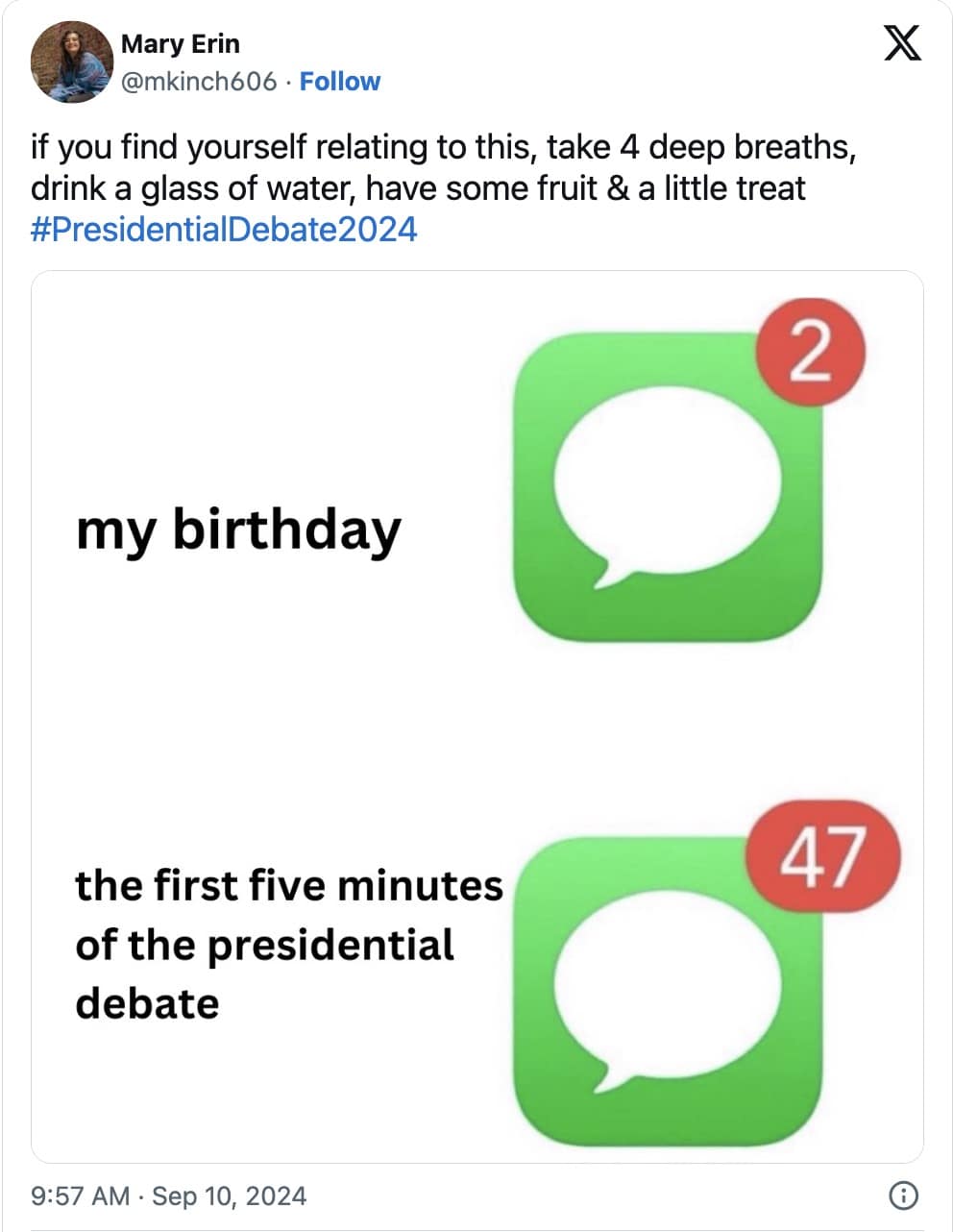The image size is (953, 1232).
Task: View this post on X via logo
Action: coord(901,44)
